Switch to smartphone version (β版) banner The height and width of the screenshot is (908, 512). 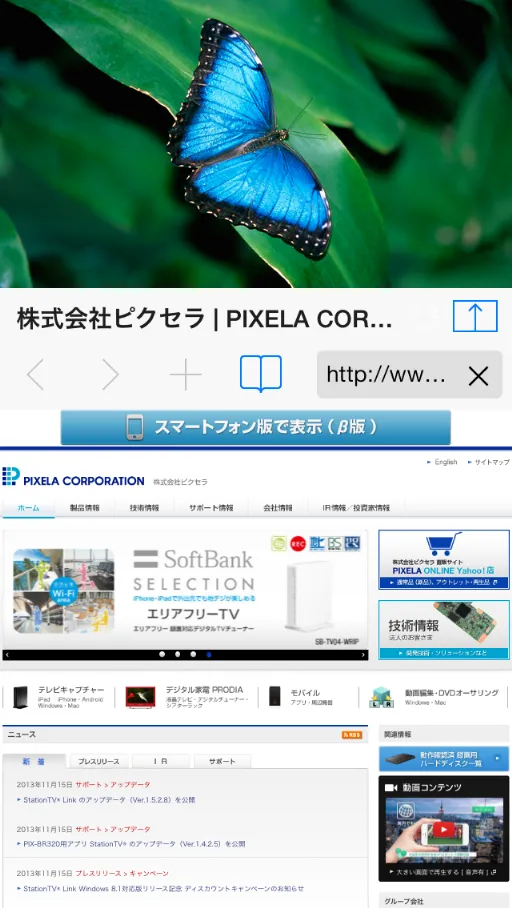[255, 427]
